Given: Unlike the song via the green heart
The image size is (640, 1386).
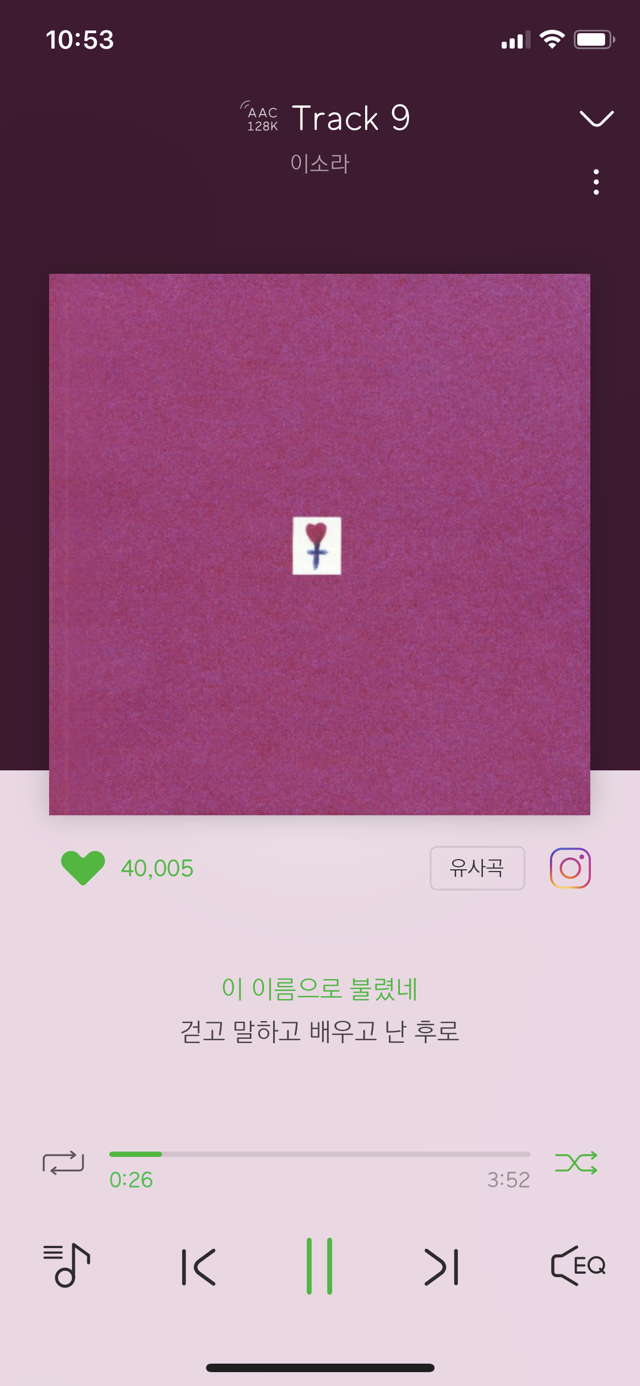Looking at the screenshot, I should click(83, 868).
